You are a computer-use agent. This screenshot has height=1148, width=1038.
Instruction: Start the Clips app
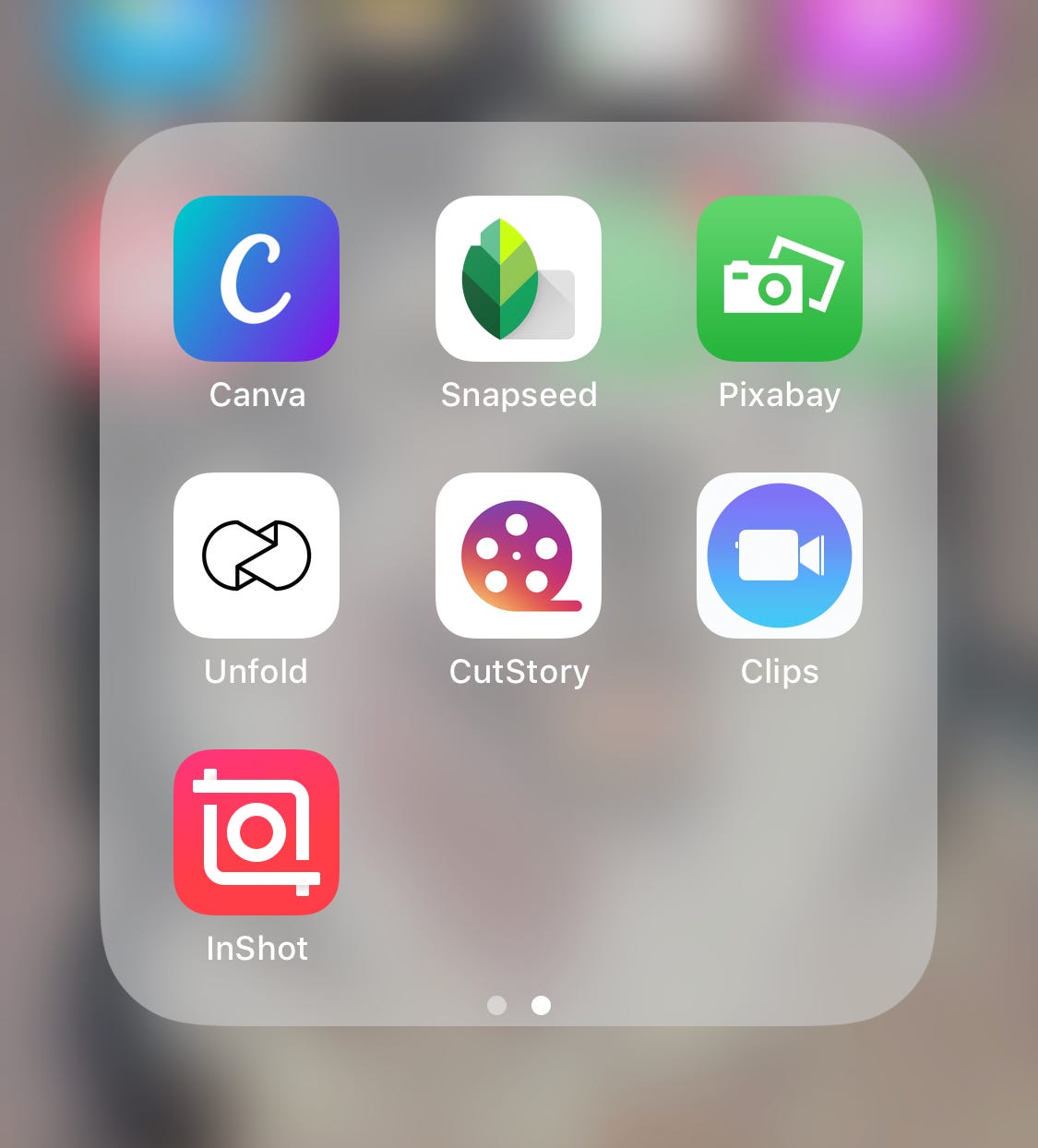[x=779, y=555]
